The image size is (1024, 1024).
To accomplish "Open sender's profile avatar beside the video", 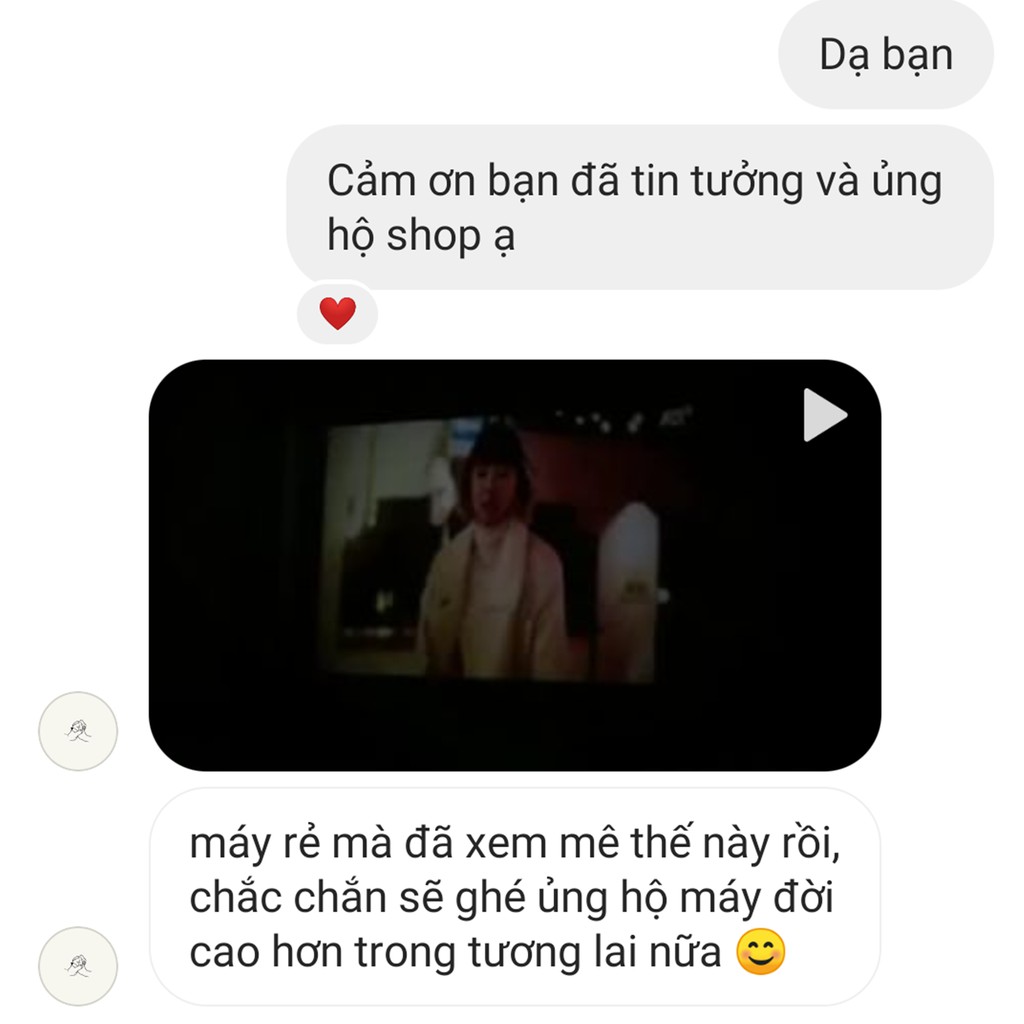I will 78,731.
